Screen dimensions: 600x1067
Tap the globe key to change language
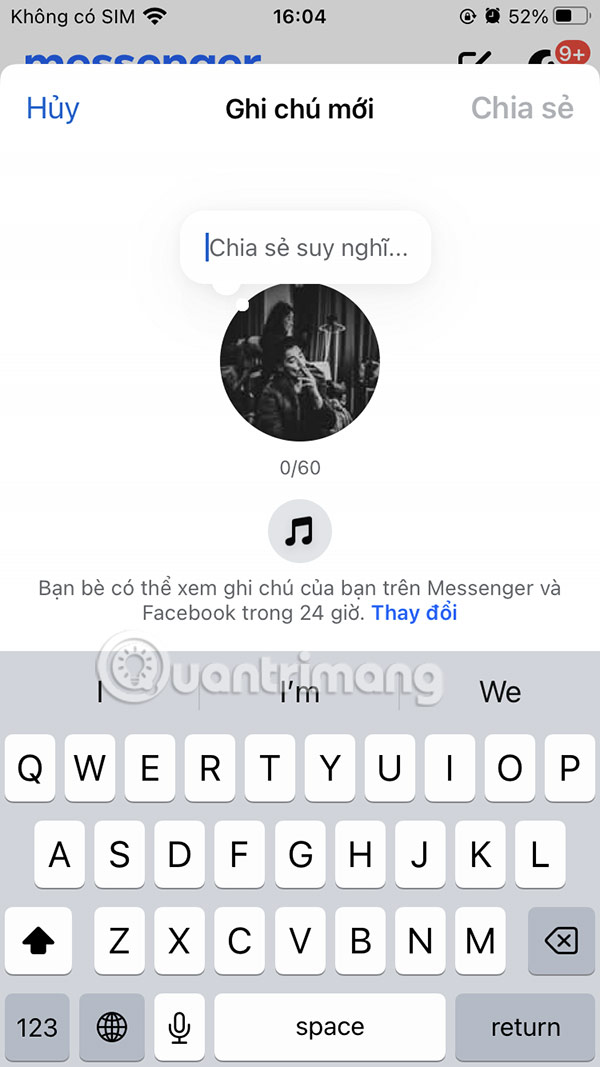(112, 1027)
